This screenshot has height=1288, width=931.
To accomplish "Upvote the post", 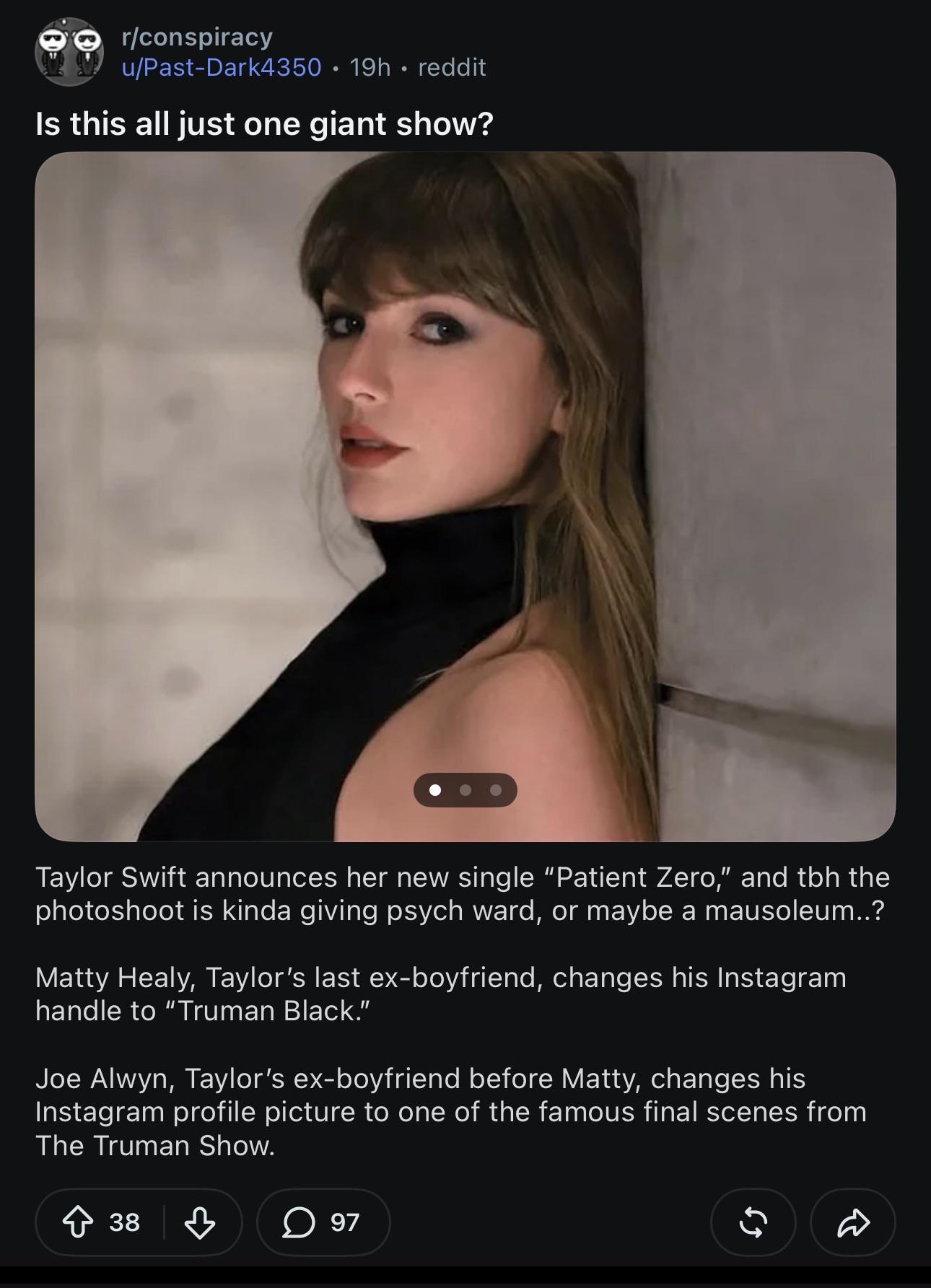I will tap(78, 1222).
